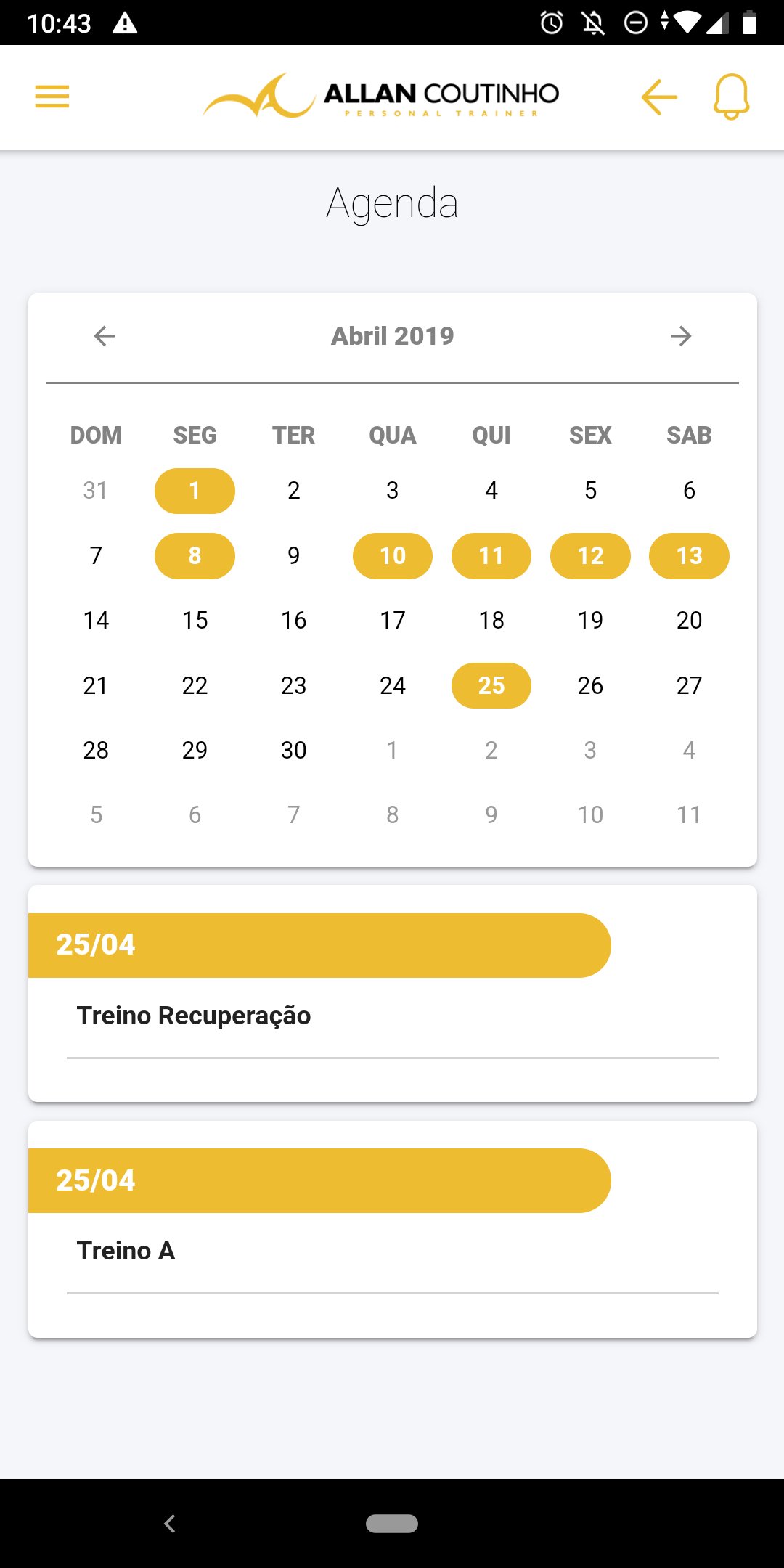Tap the system home pill
Screen dimensions: 784x1568
[x=392, y=1524]
